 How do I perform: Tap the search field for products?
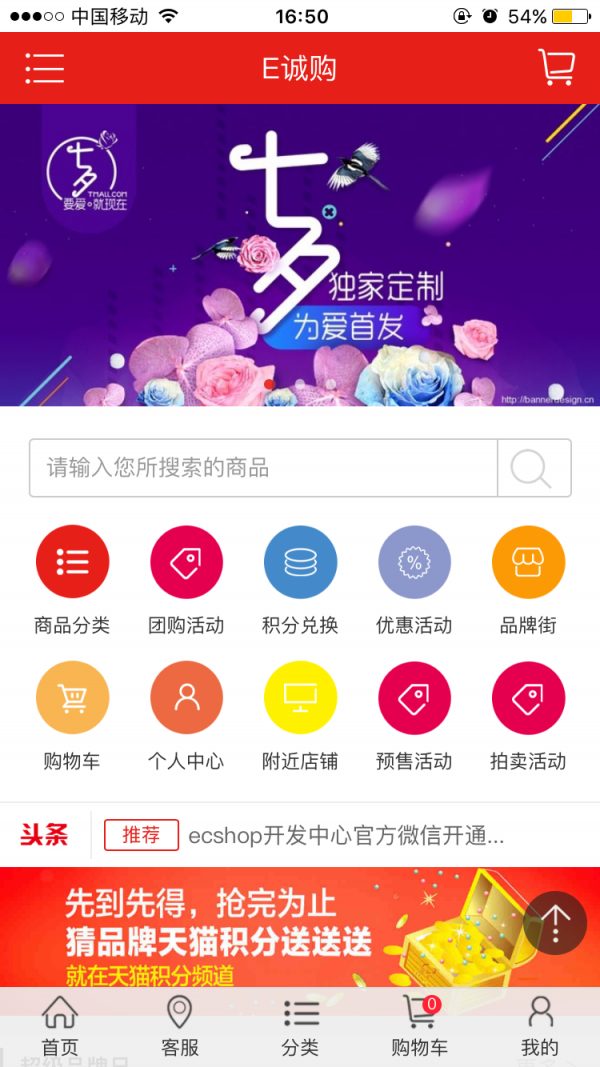[263, 467]
